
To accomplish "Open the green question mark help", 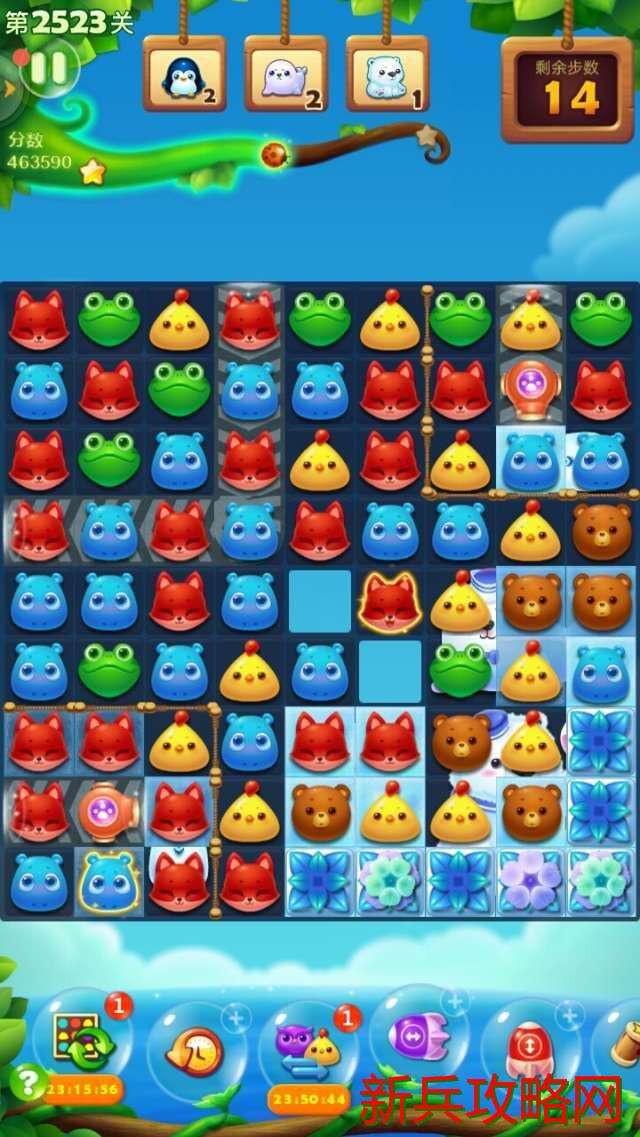I will pos(26,1081).
